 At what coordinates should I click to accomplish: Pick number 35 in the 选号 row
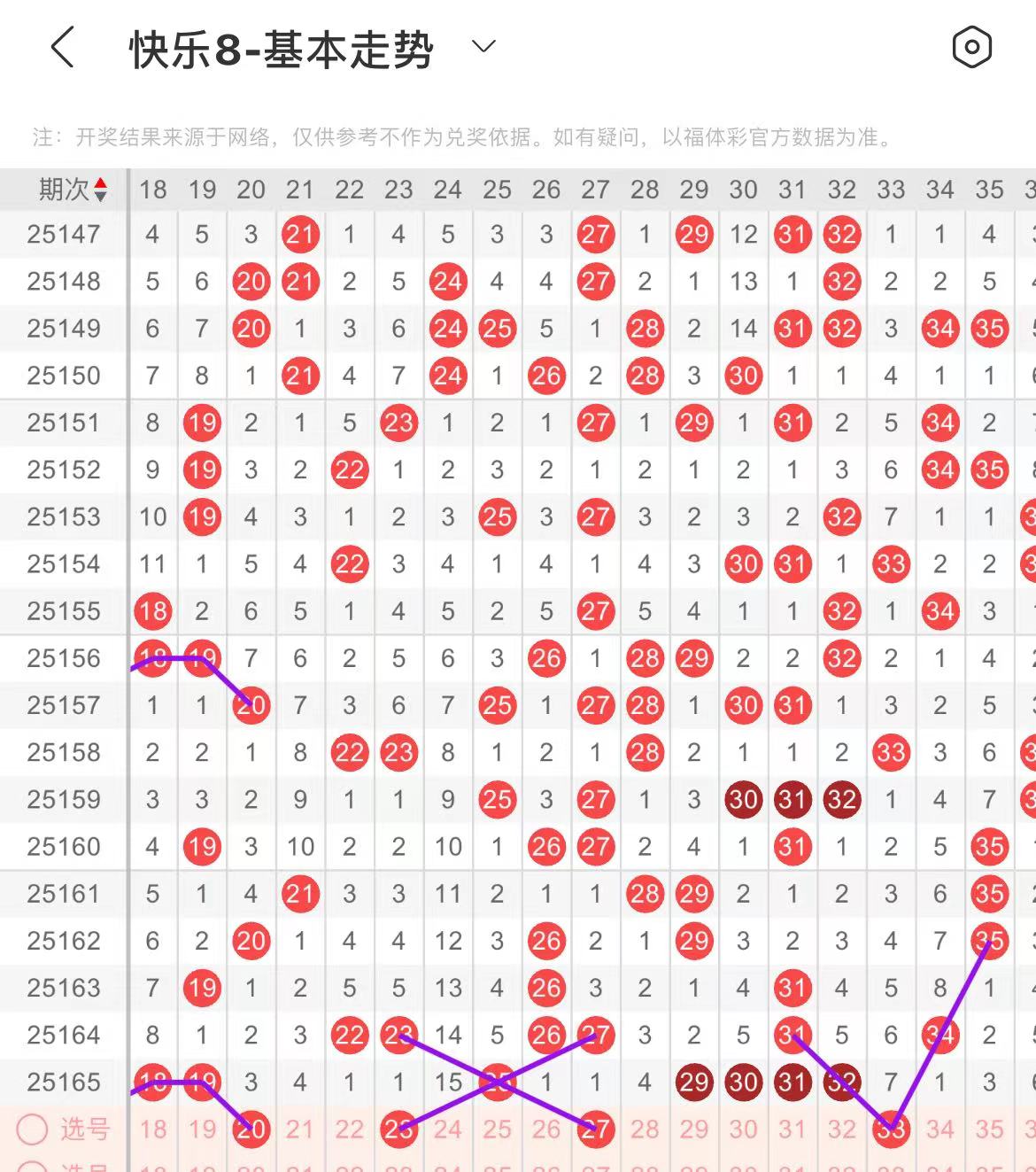click(989, 1129)
